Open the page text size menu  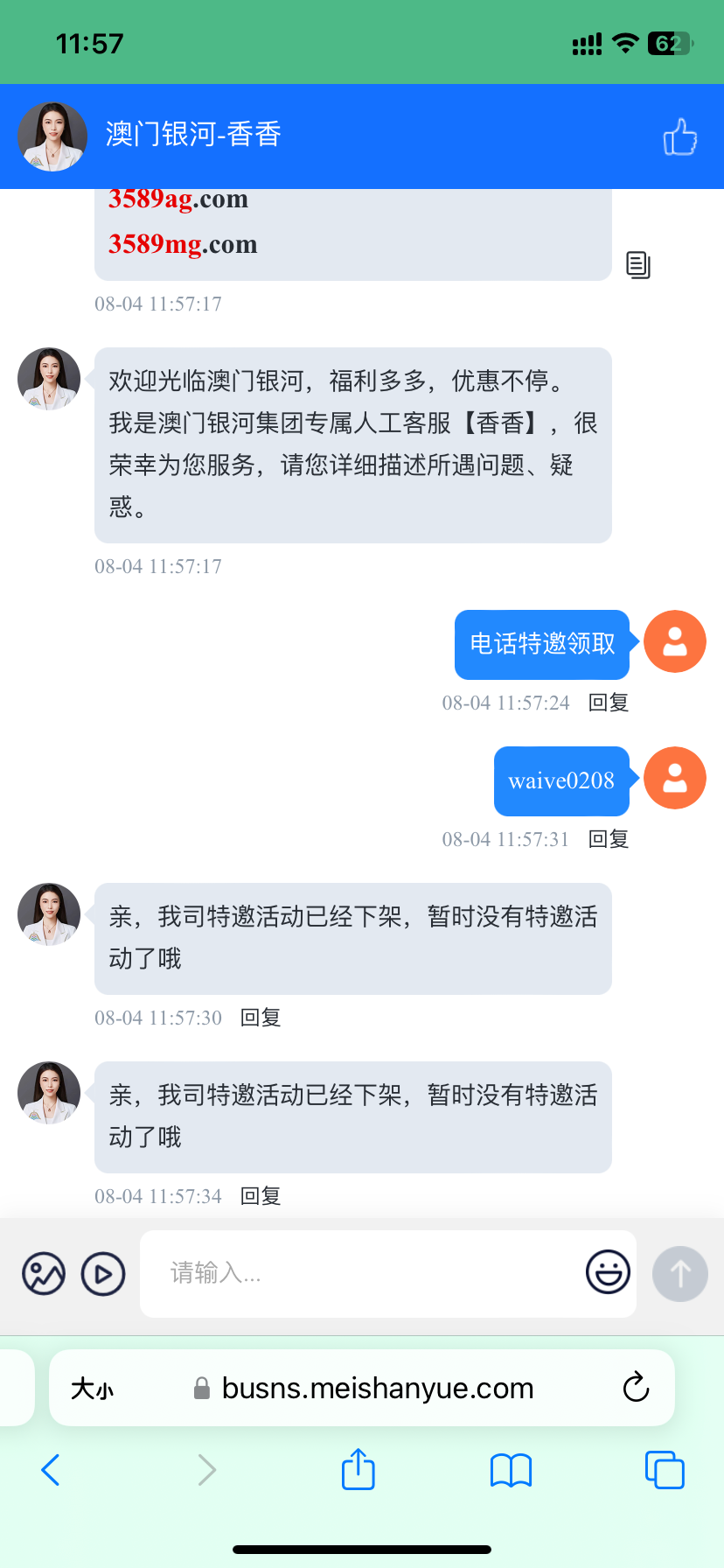93,1389
